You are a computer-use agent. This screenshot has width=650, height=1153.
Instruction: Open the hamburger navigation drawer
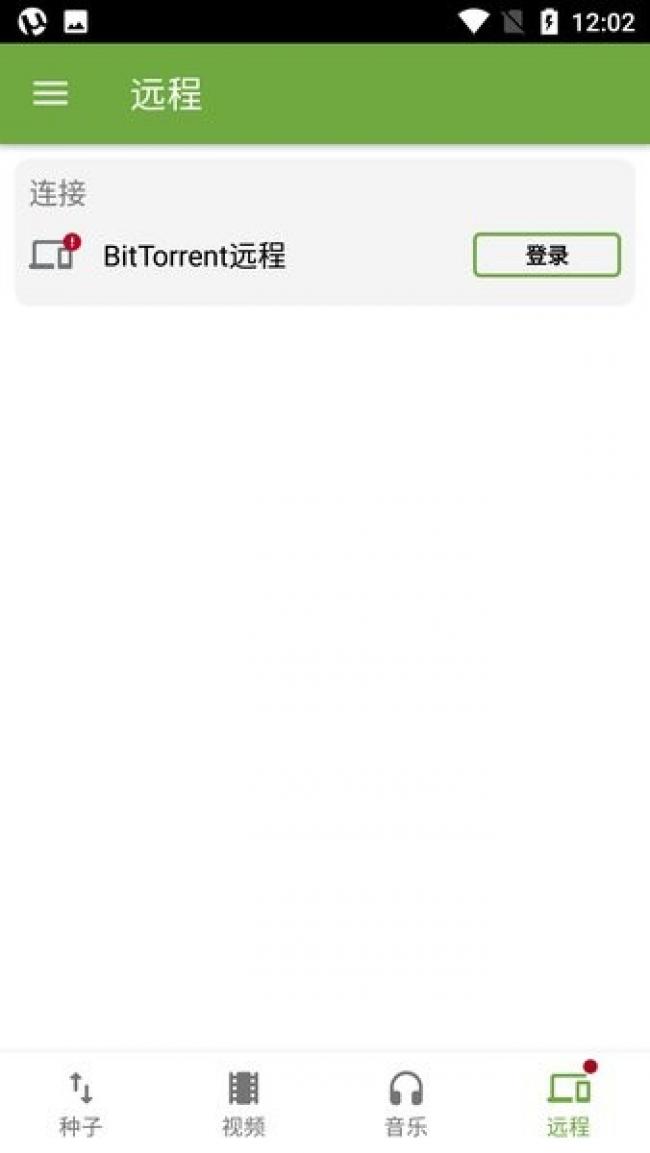coord(51,94)
